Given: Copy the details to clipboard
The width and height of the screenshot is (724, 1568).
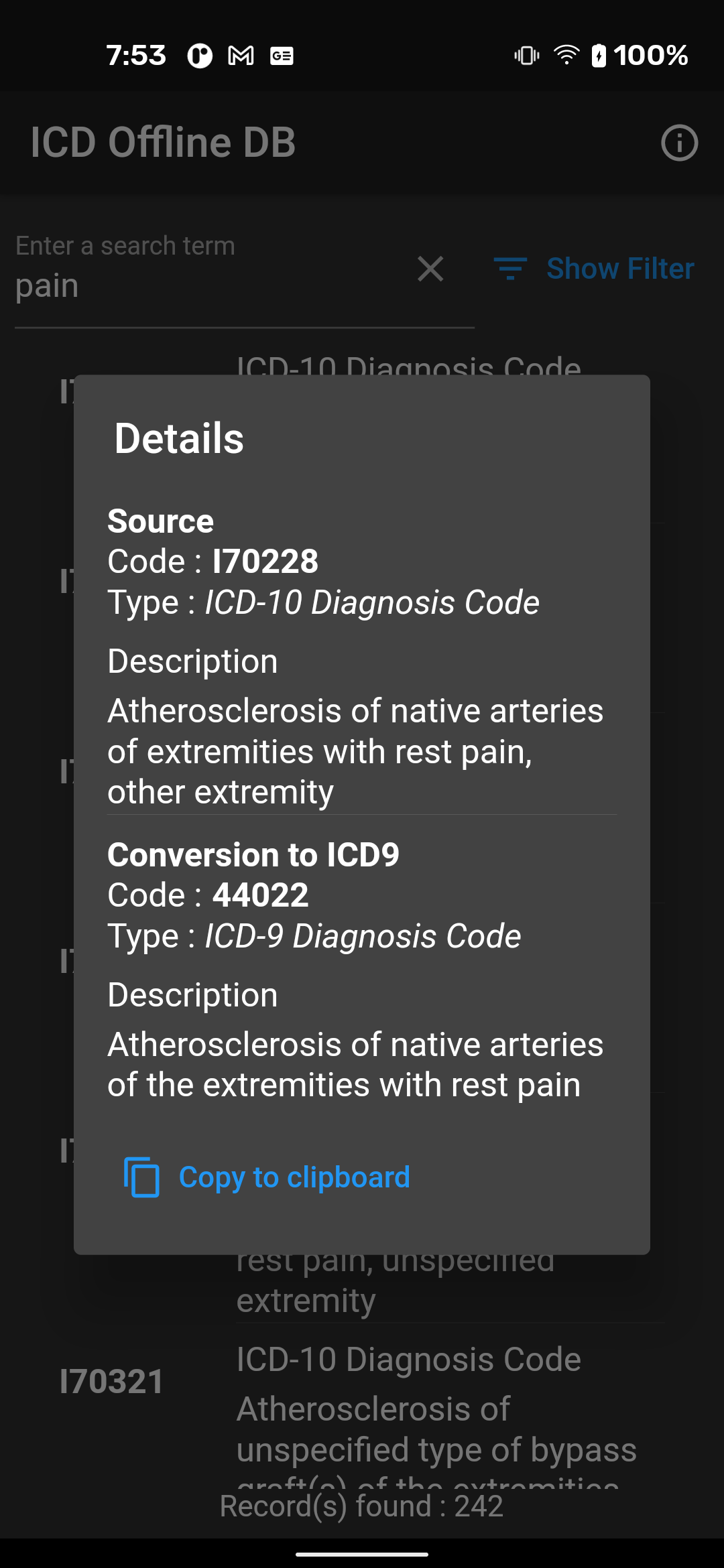Looking at the screenshot, I should 267,1177.
